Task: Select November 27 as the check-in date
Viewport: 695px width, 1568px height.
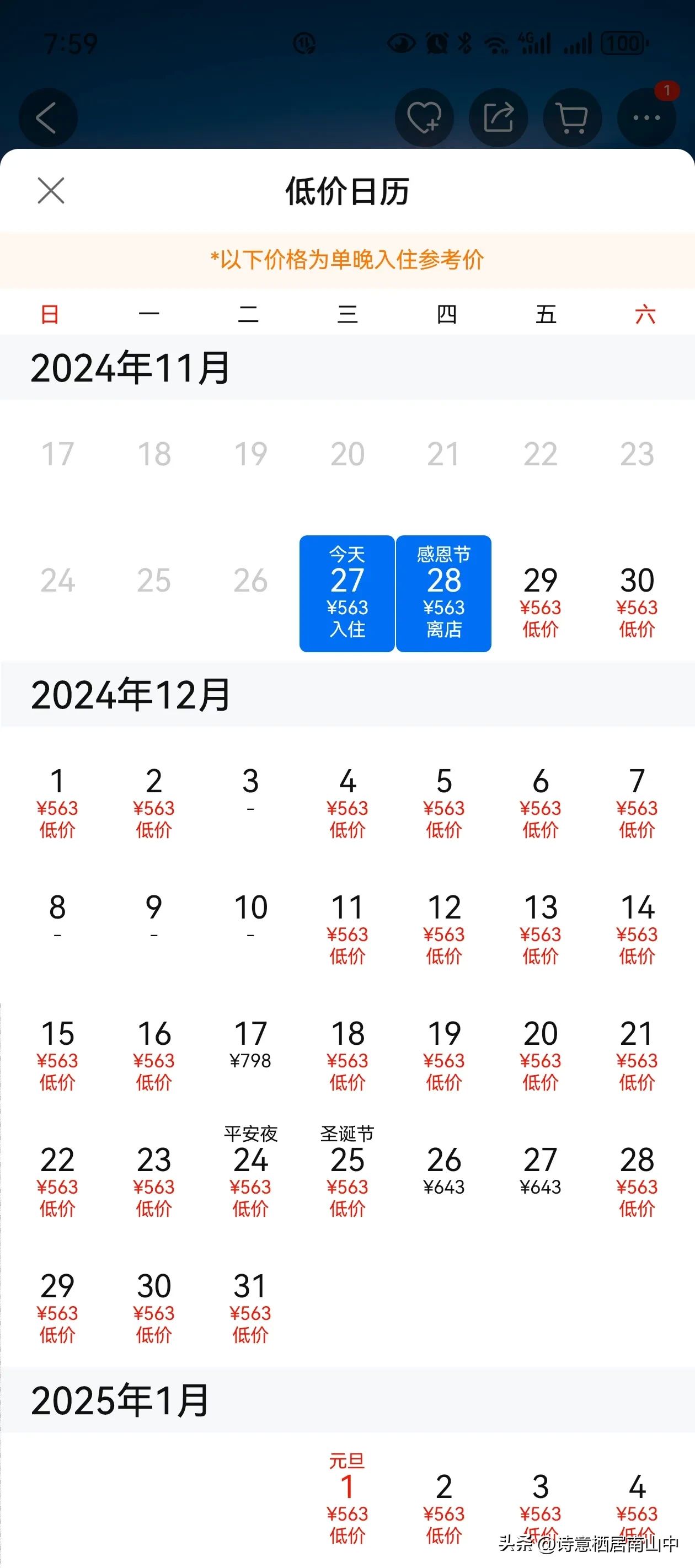Action: 346,593
